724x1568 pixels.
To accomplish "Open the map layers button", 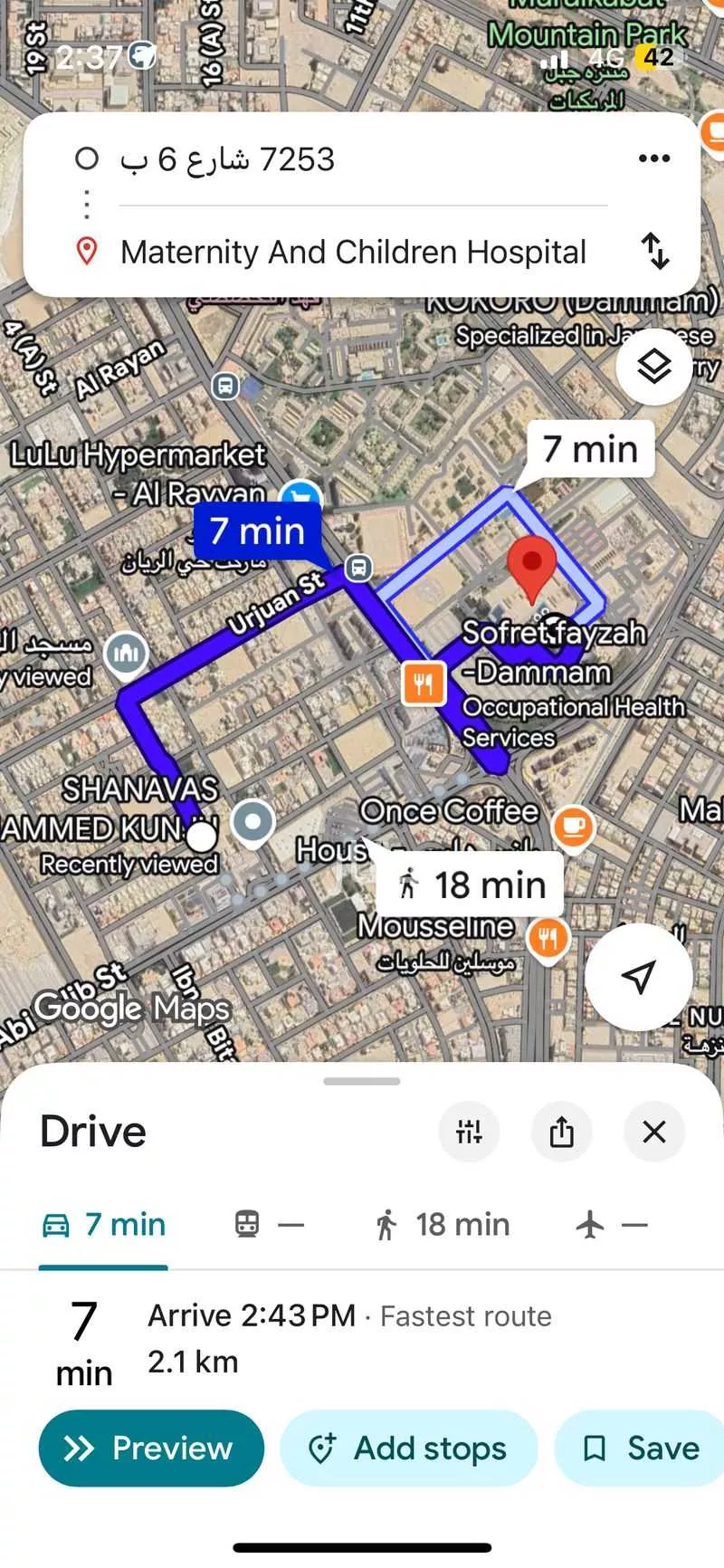I will [x=653, y=367].
